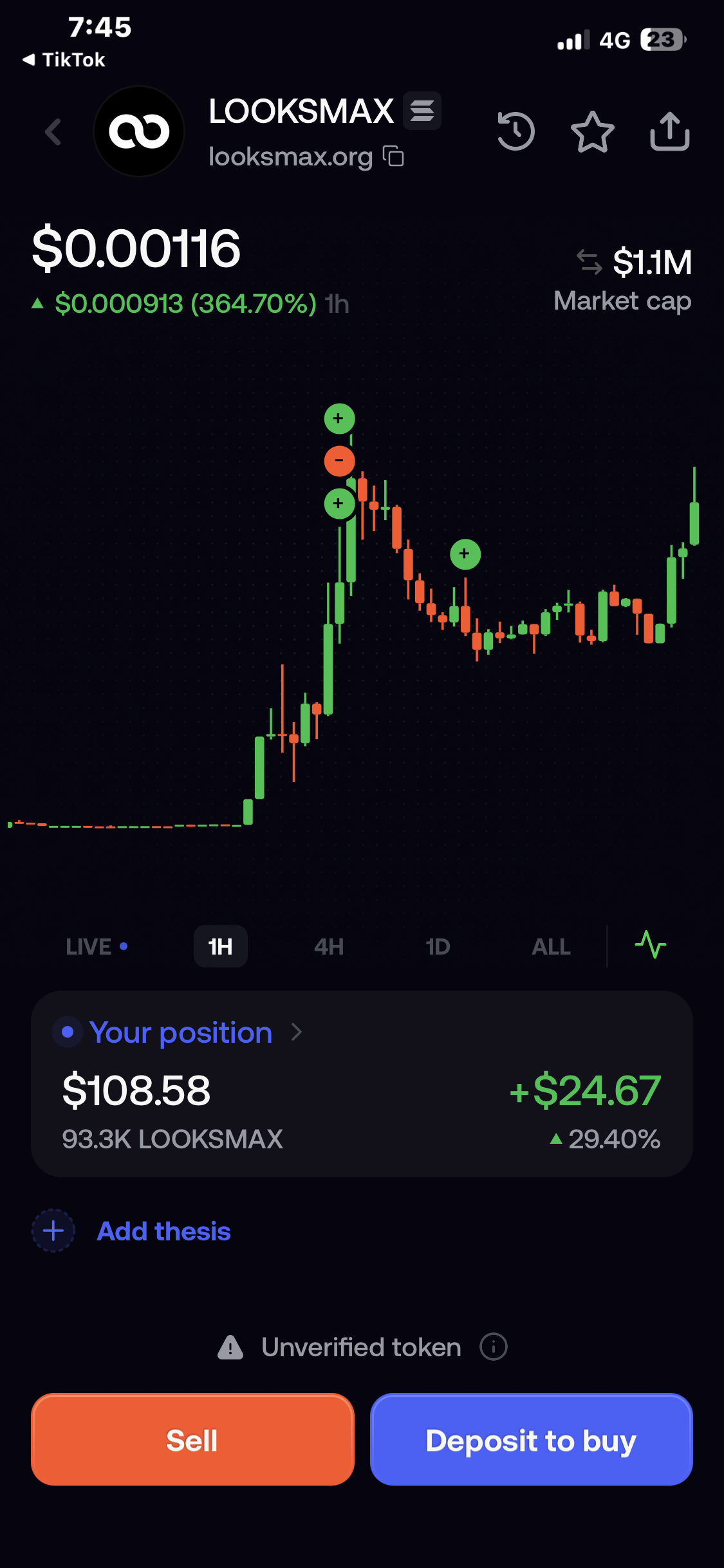Add LOOKSMAX to favorites with star
Screen dimensions: 724x1568
coord(593,132)
